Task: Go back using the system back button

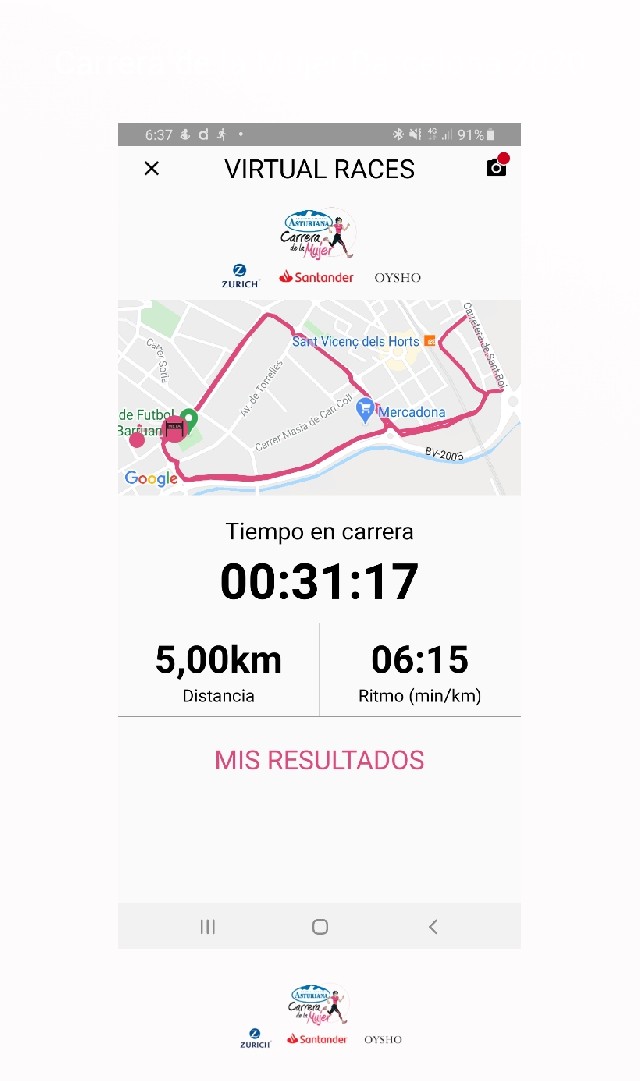Action: pyautogui.click(x=432, y=927)
